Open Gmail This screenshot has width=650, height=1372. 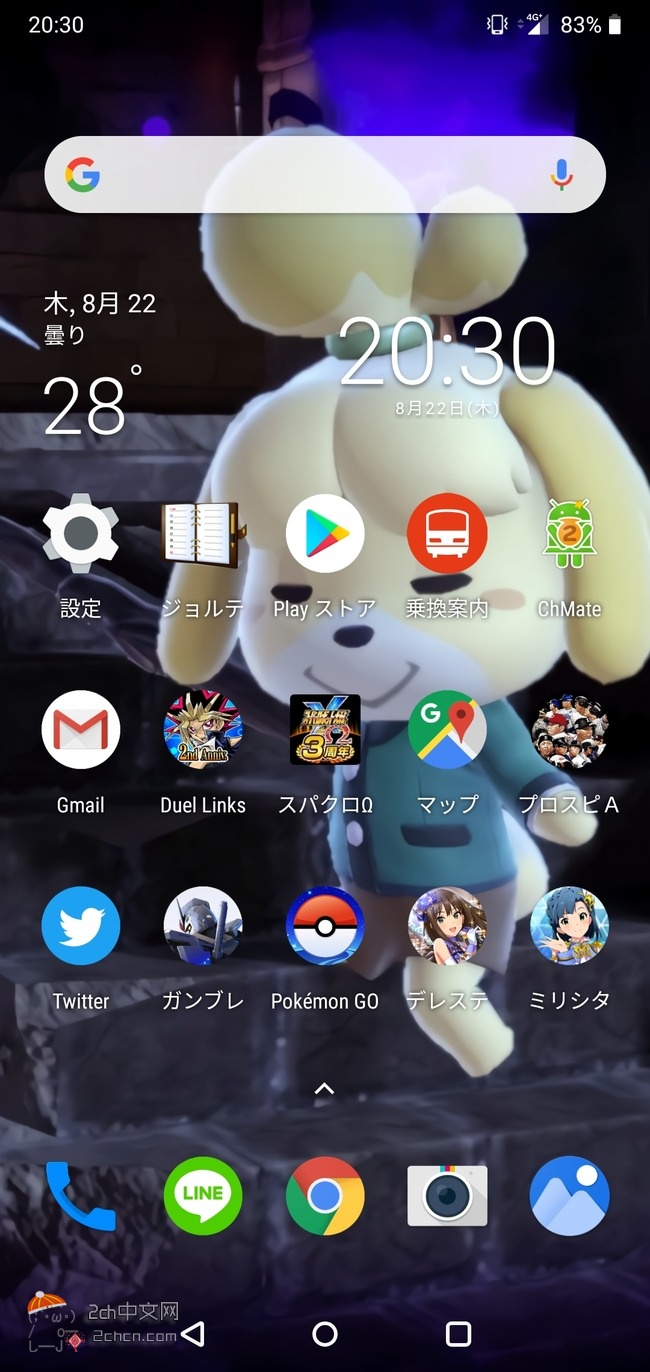(80, 730)
